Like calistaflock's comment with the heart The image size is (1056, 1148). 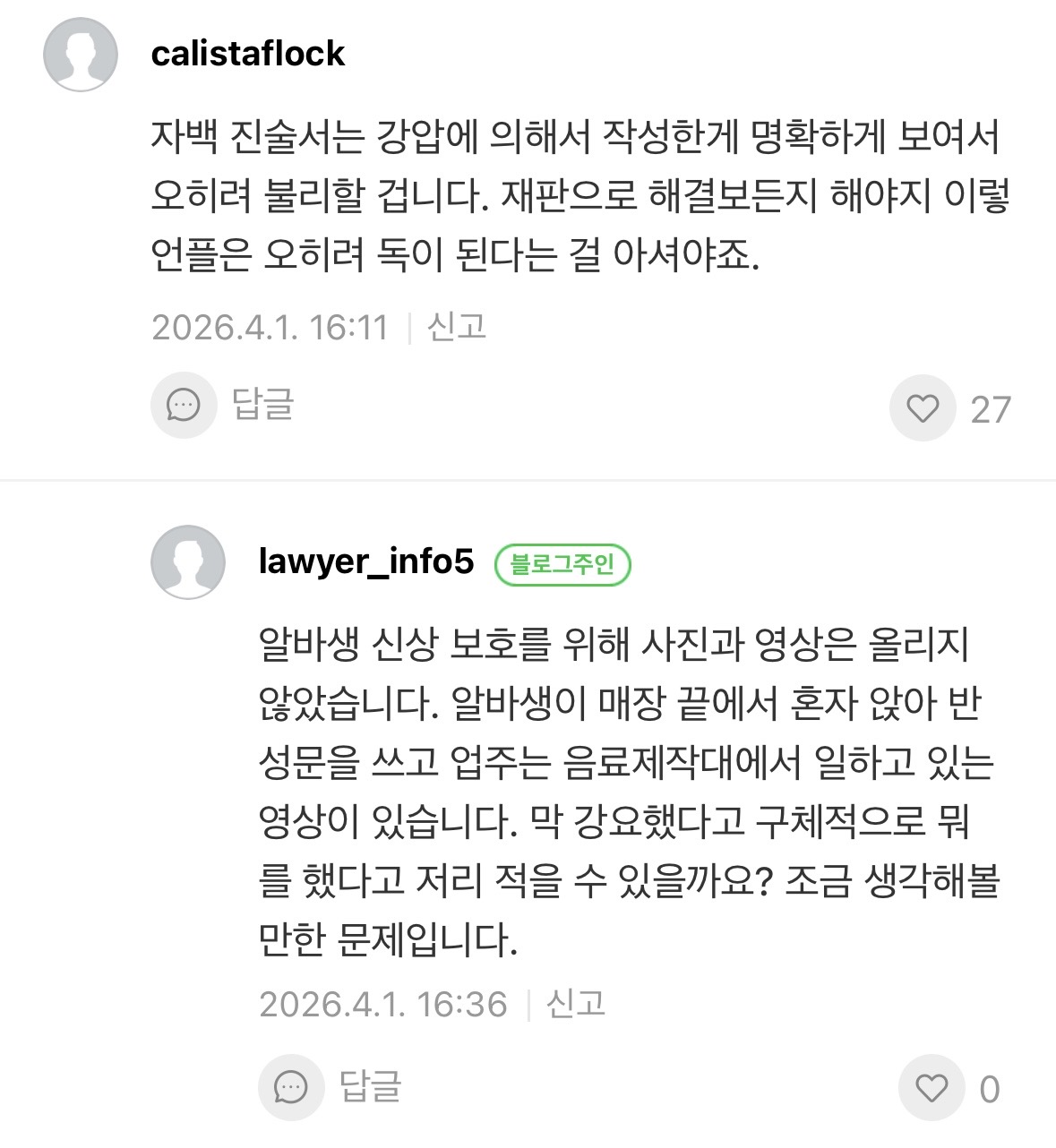923,408
